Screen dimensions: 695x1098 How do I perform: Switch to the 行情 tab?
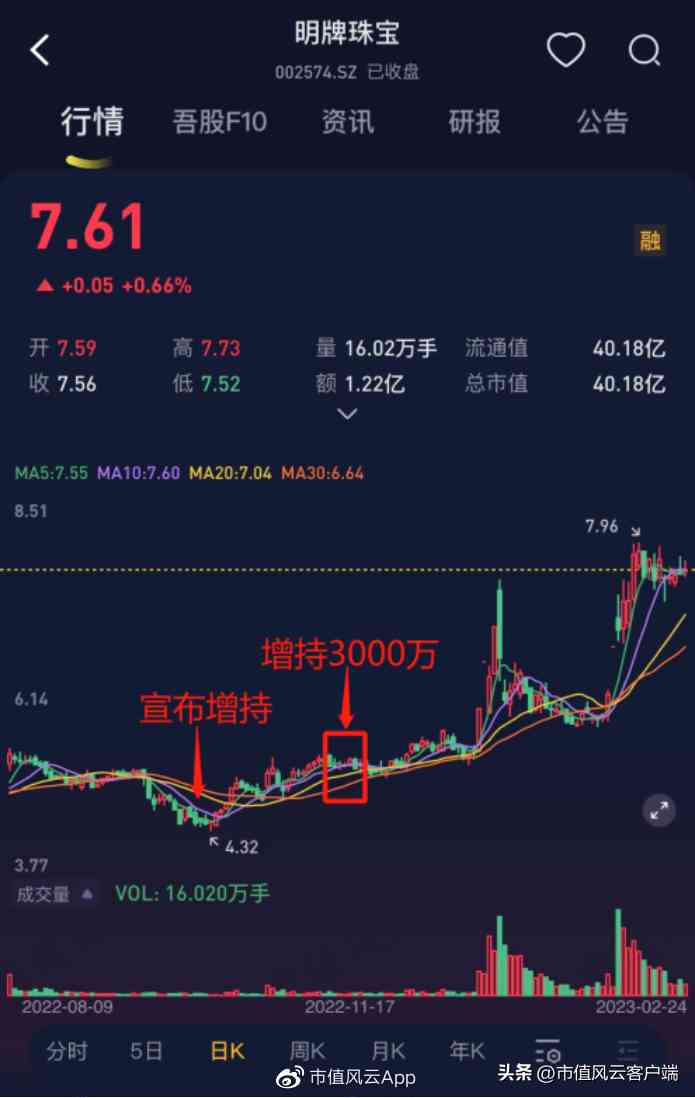click(92, 122)
